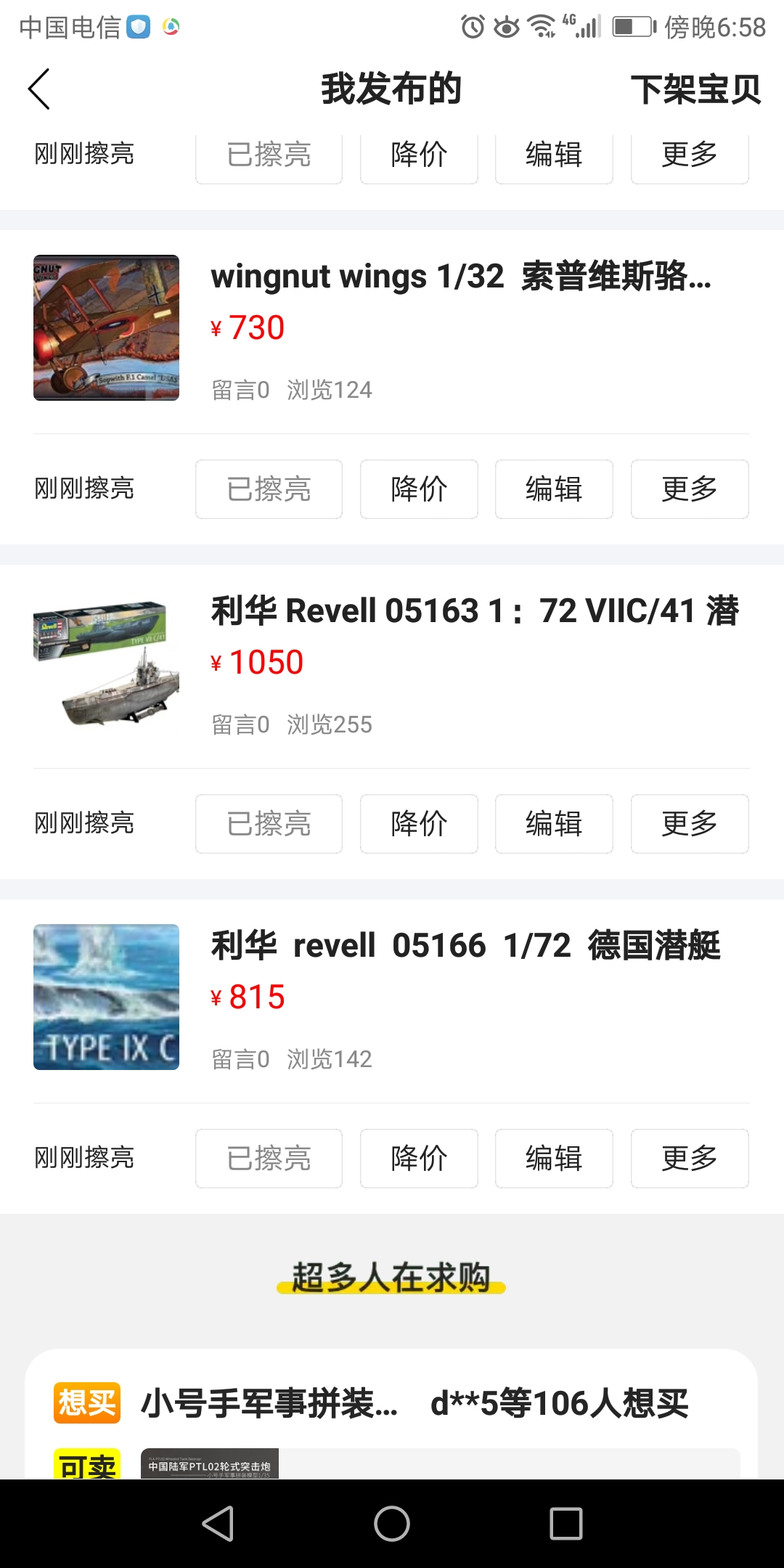Tap 编辑 for the Revell 05163 listing

click(554, 824)
